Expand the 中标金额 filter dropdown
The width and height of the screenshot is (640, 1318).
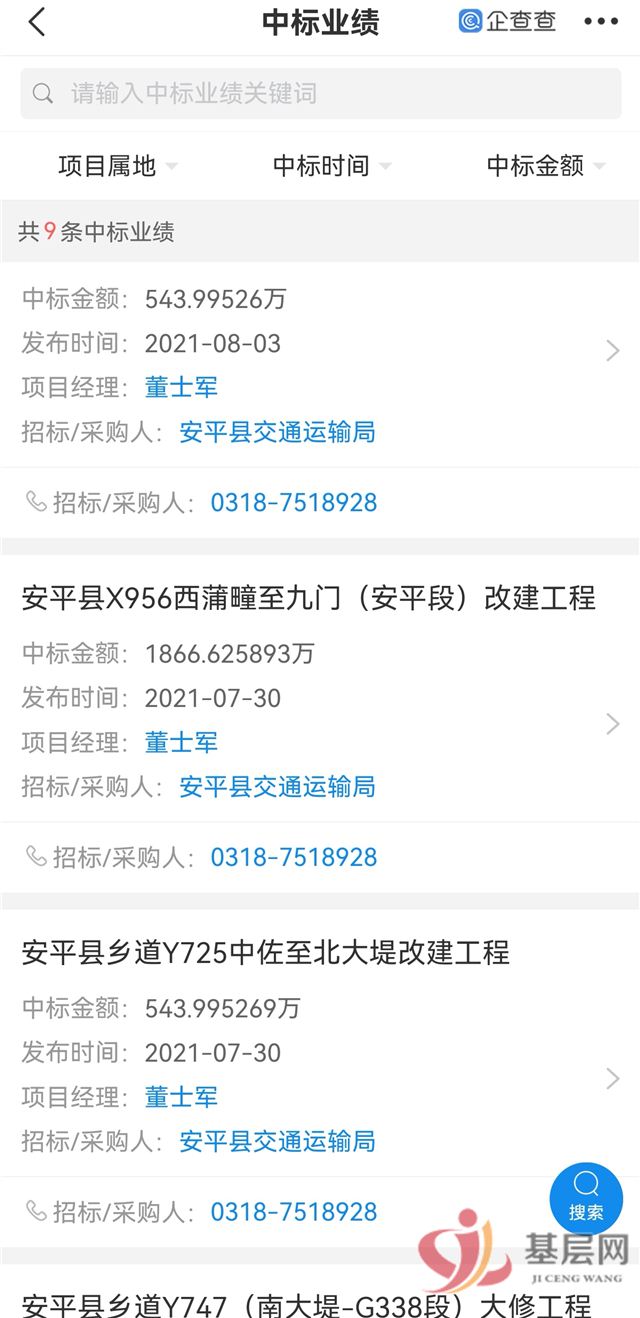tap(545, 166)
